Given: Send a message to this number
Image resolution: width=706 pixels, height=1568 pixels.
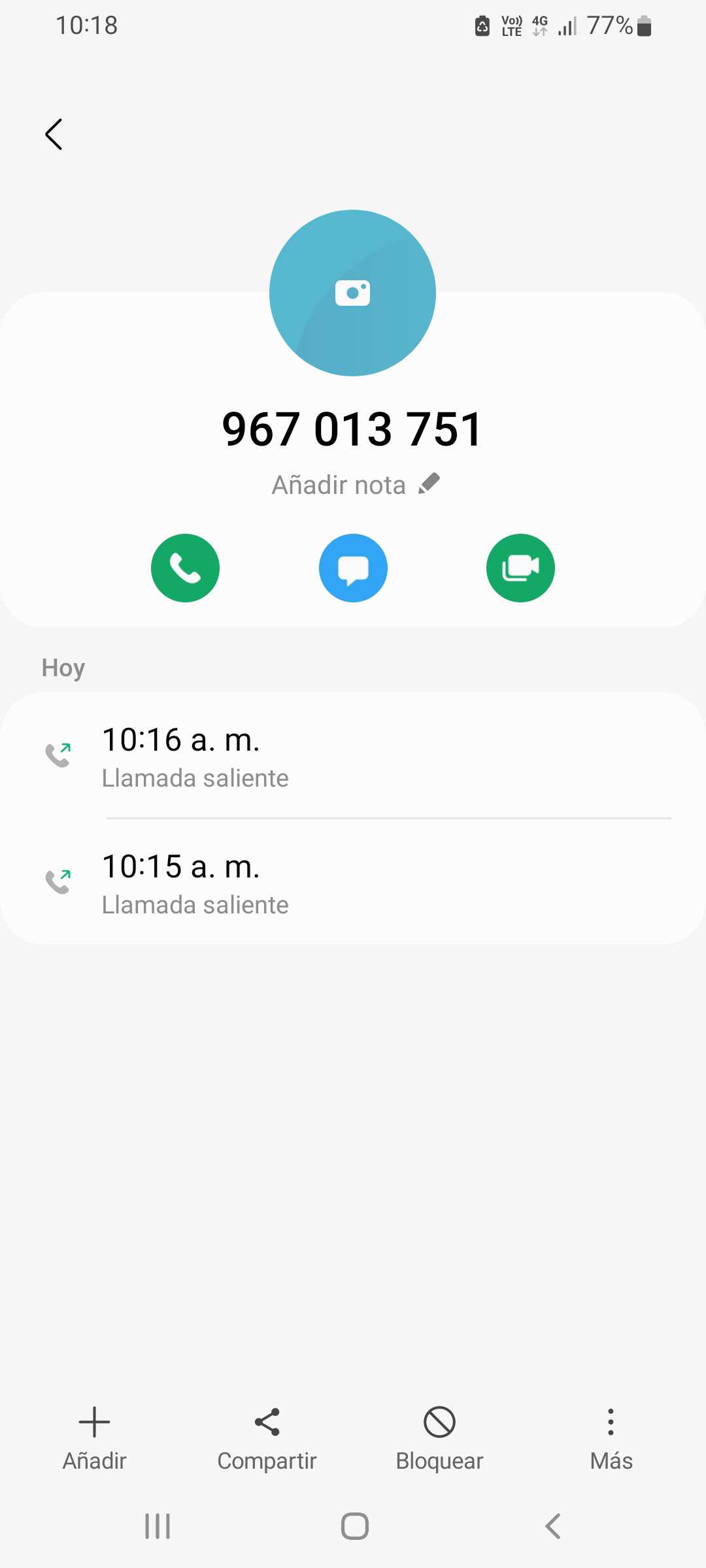Looking at the screenshot, I should pos(353,568).
